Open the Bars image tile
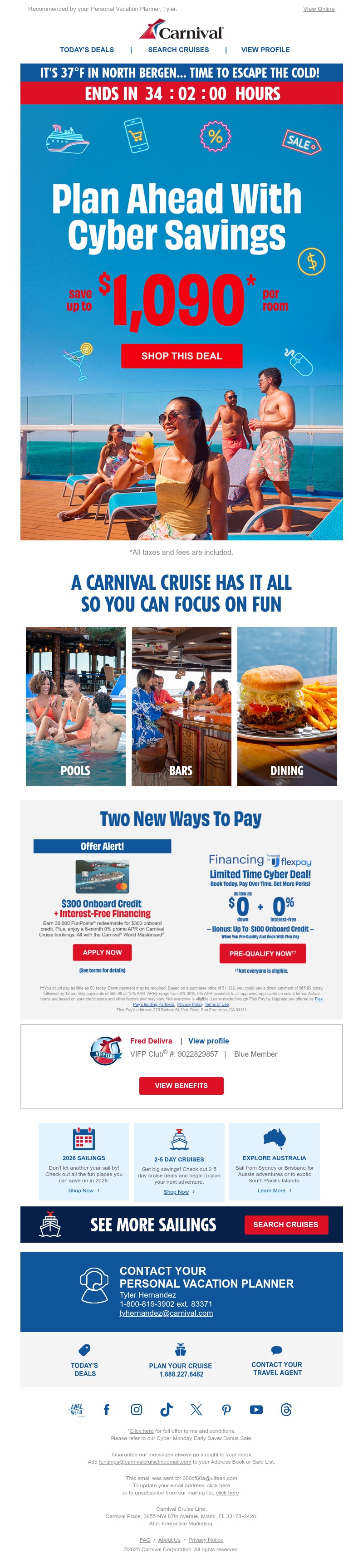This screenshot has width=363, height=1568. pos(181,706)
